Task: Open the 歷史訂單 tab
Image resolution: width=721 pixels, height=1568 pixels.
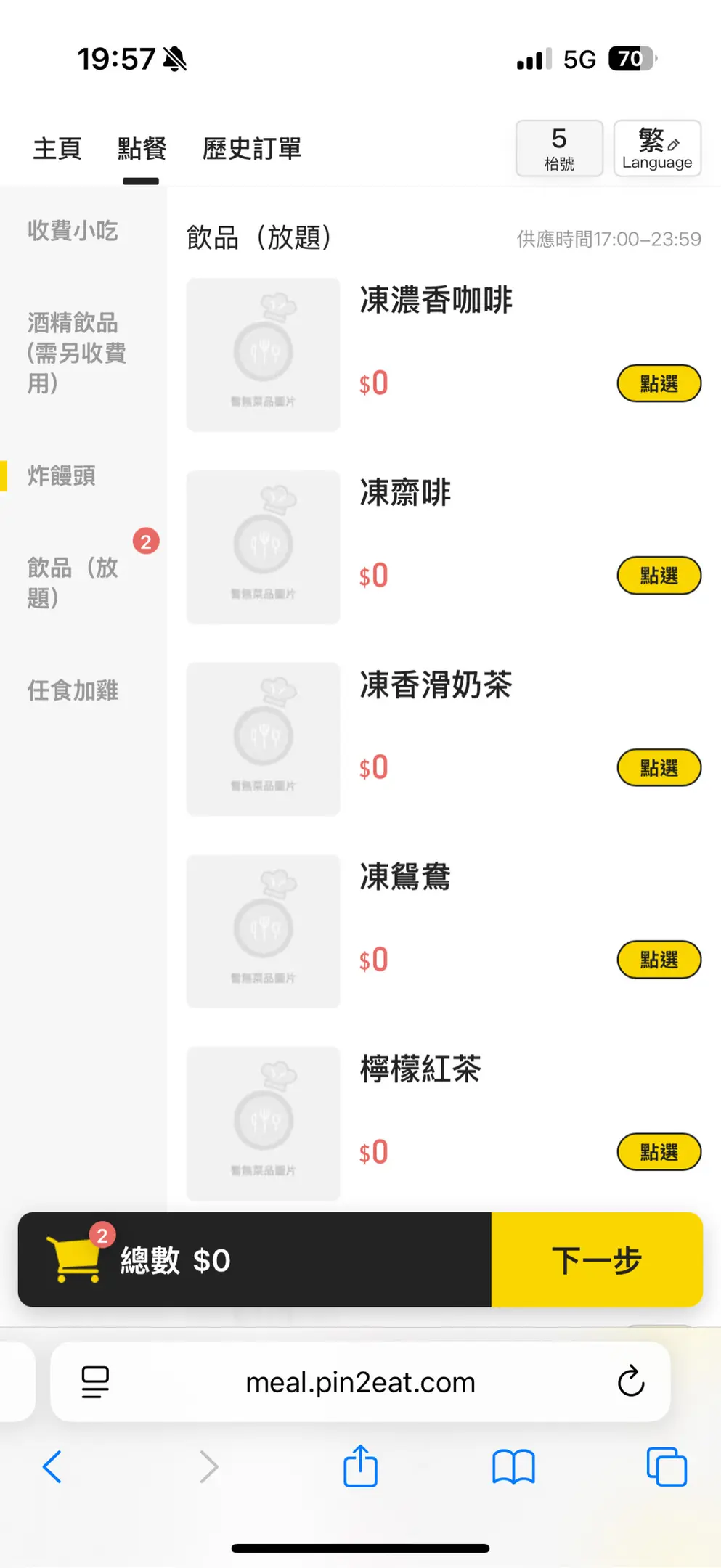Action: [x=251, y=149]
